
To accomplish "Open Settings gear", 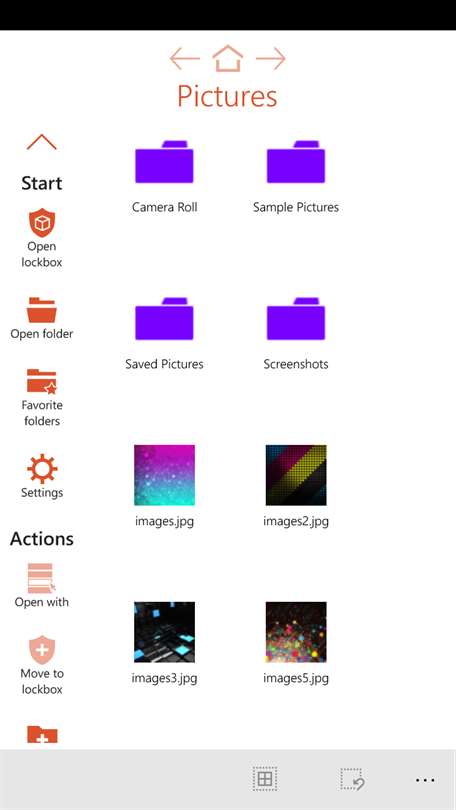I will pos(42,476).
